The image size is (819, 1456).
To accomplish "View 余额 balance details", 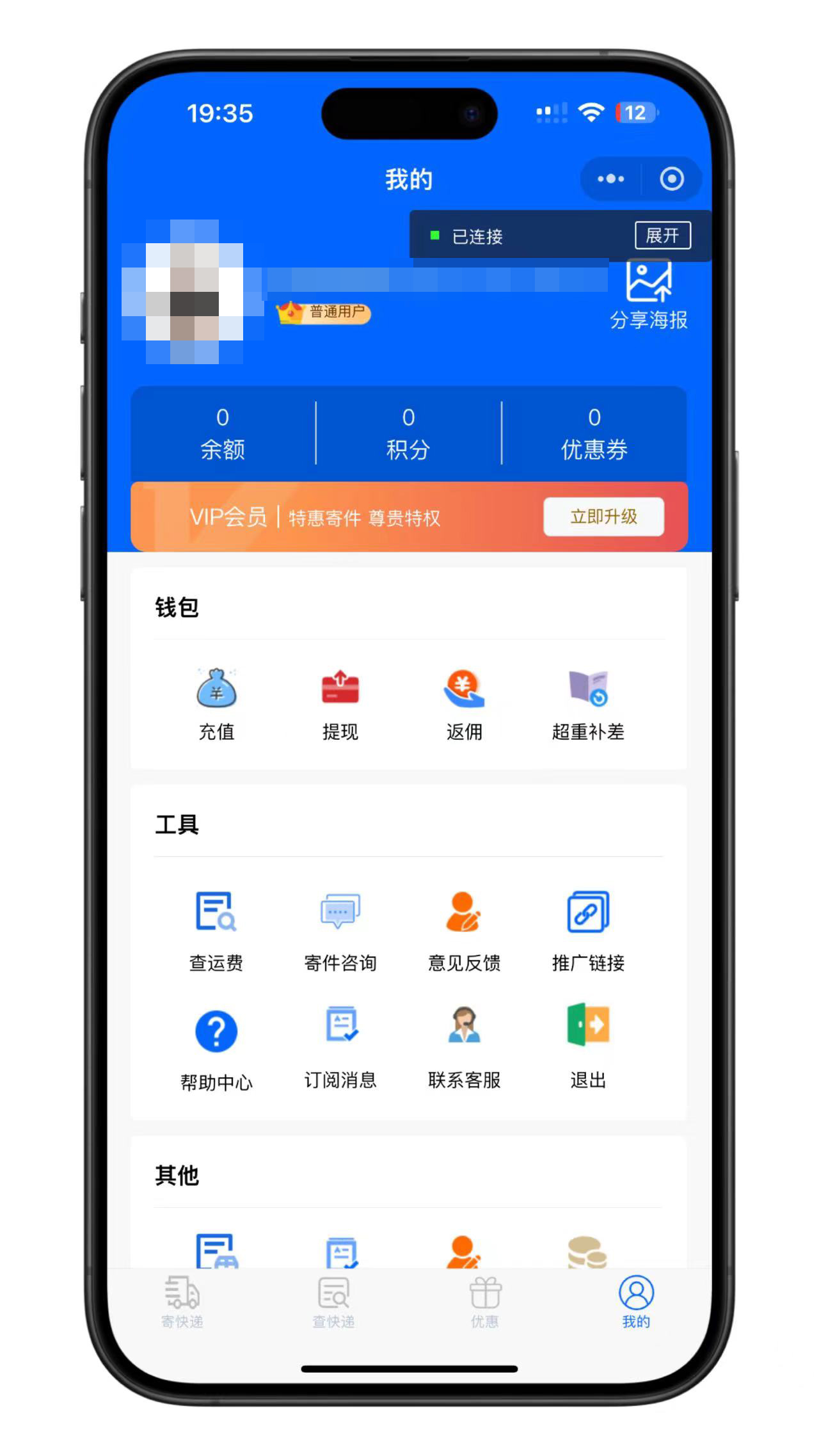I will (x=223, y=433).
